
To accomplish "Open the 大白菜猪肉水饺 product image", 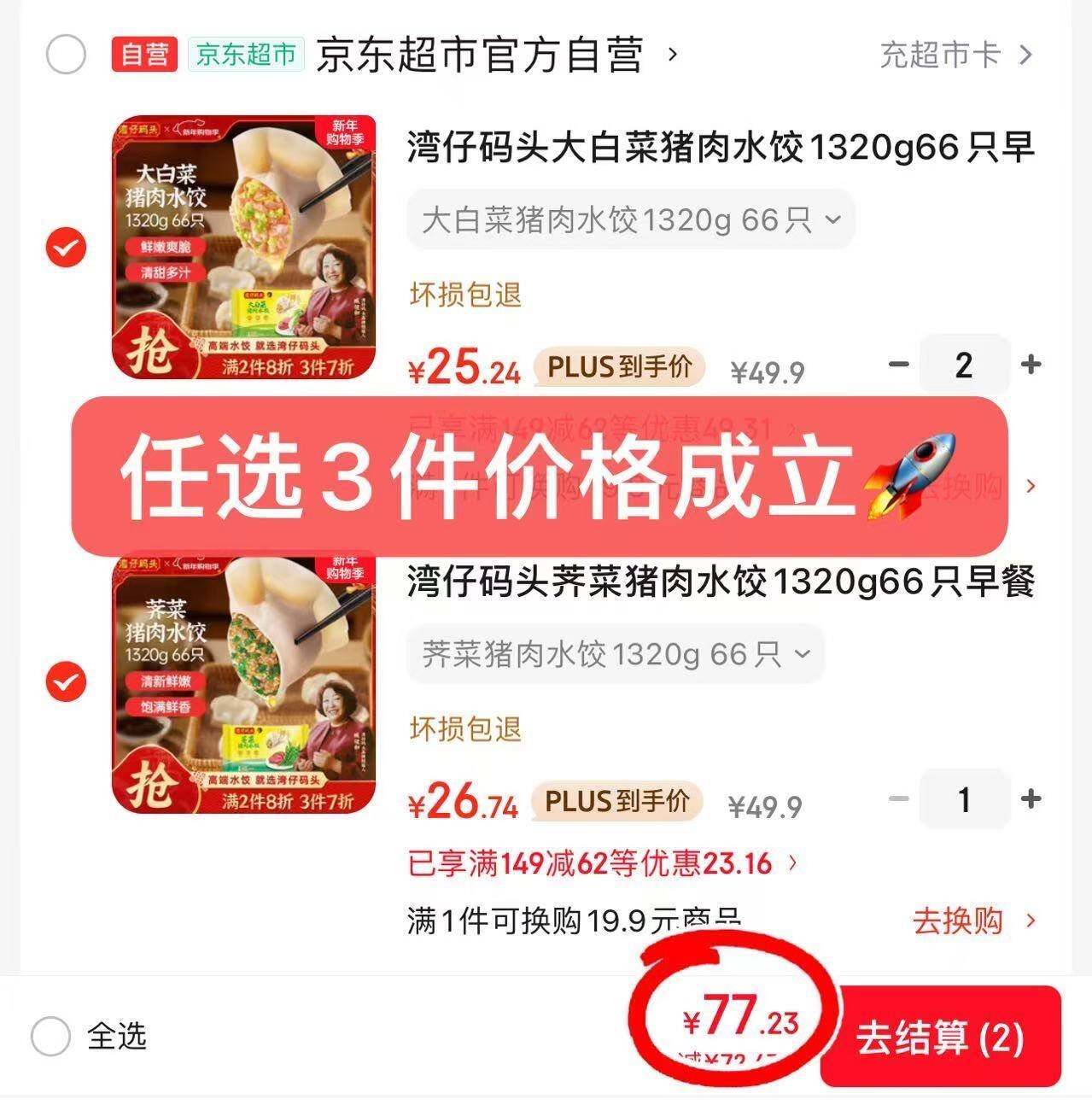I will click(244, 248).
